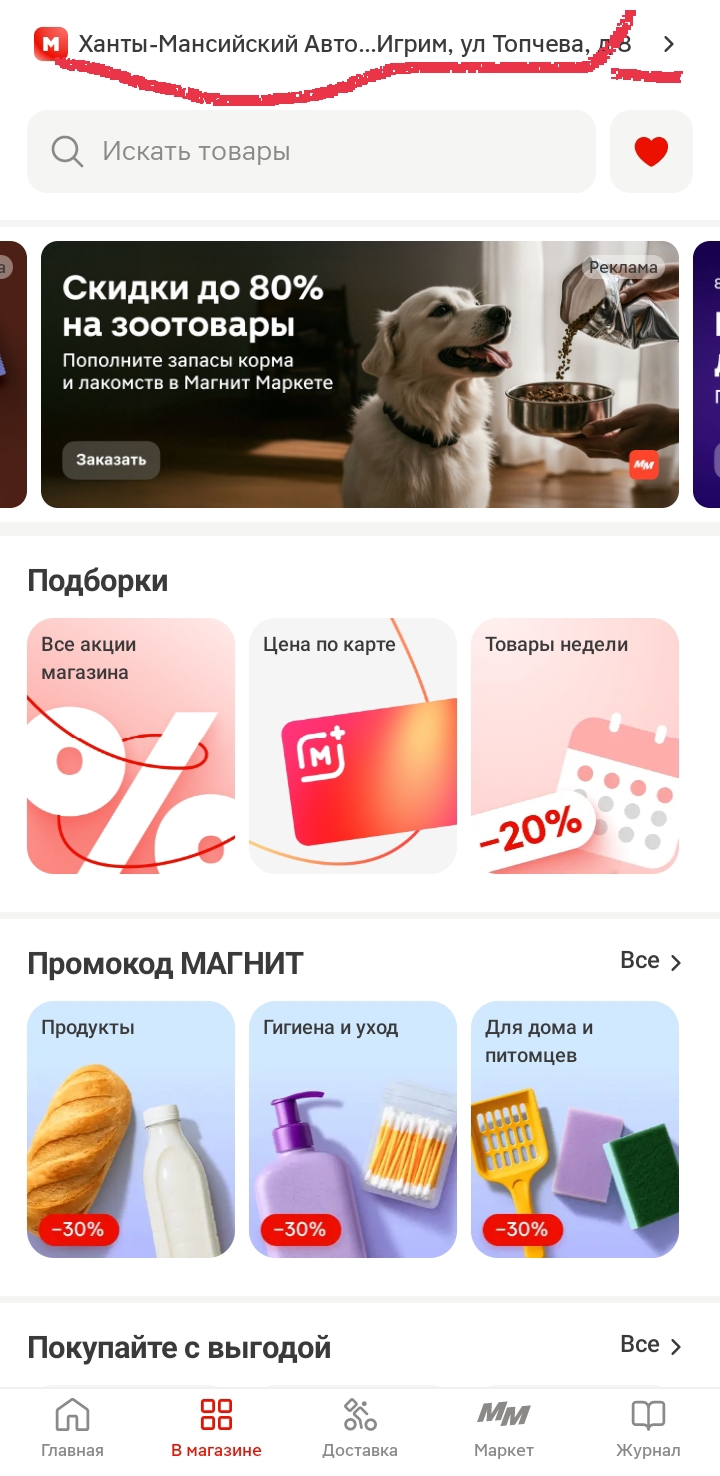
Task: Switch to the Главная tab
Action: point(72,1428)
